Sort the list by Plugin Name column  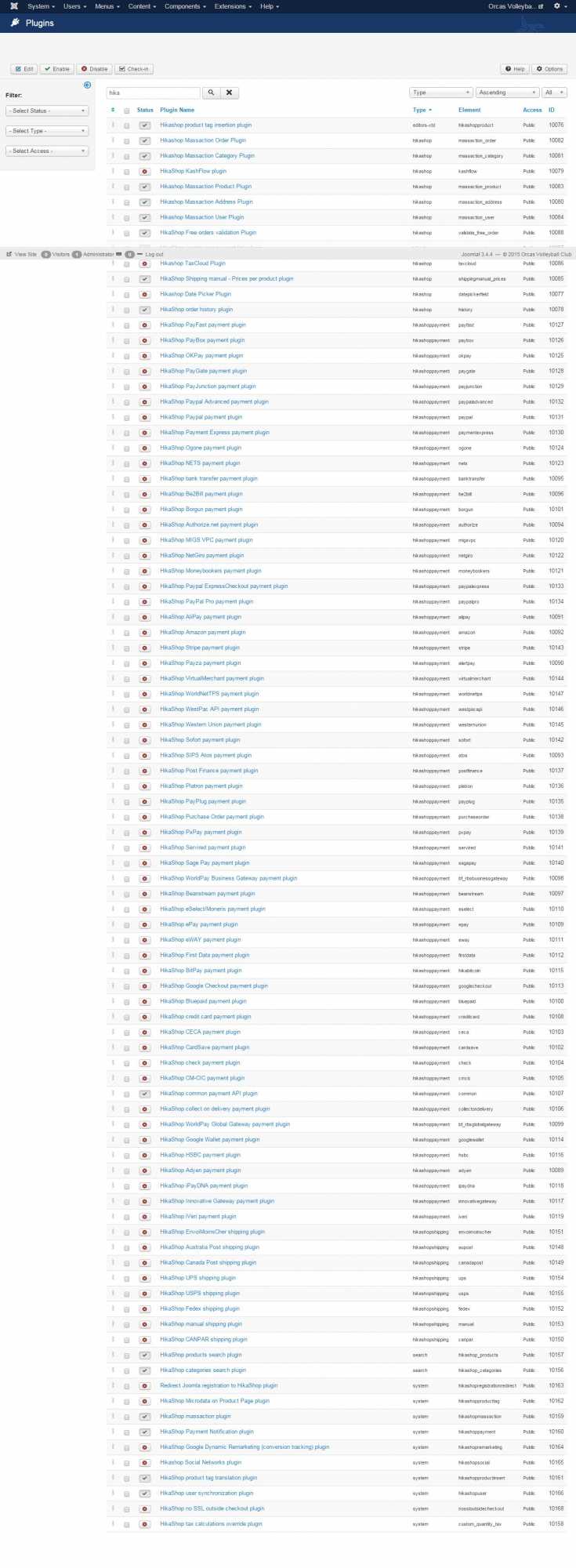coord(177,110)
